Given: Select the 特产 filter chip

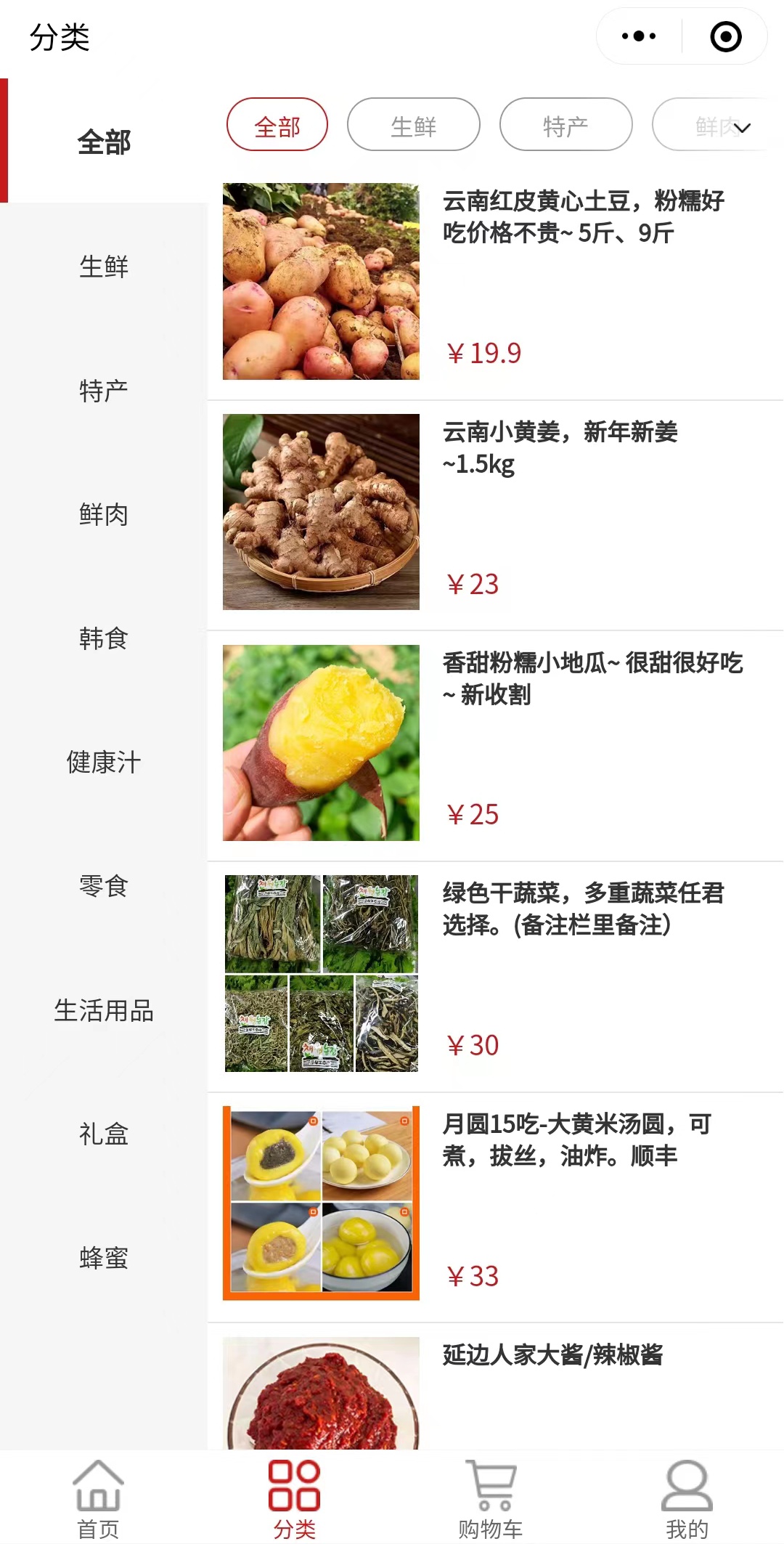Looking at the screenshot, I should click(x=565, y=125).
